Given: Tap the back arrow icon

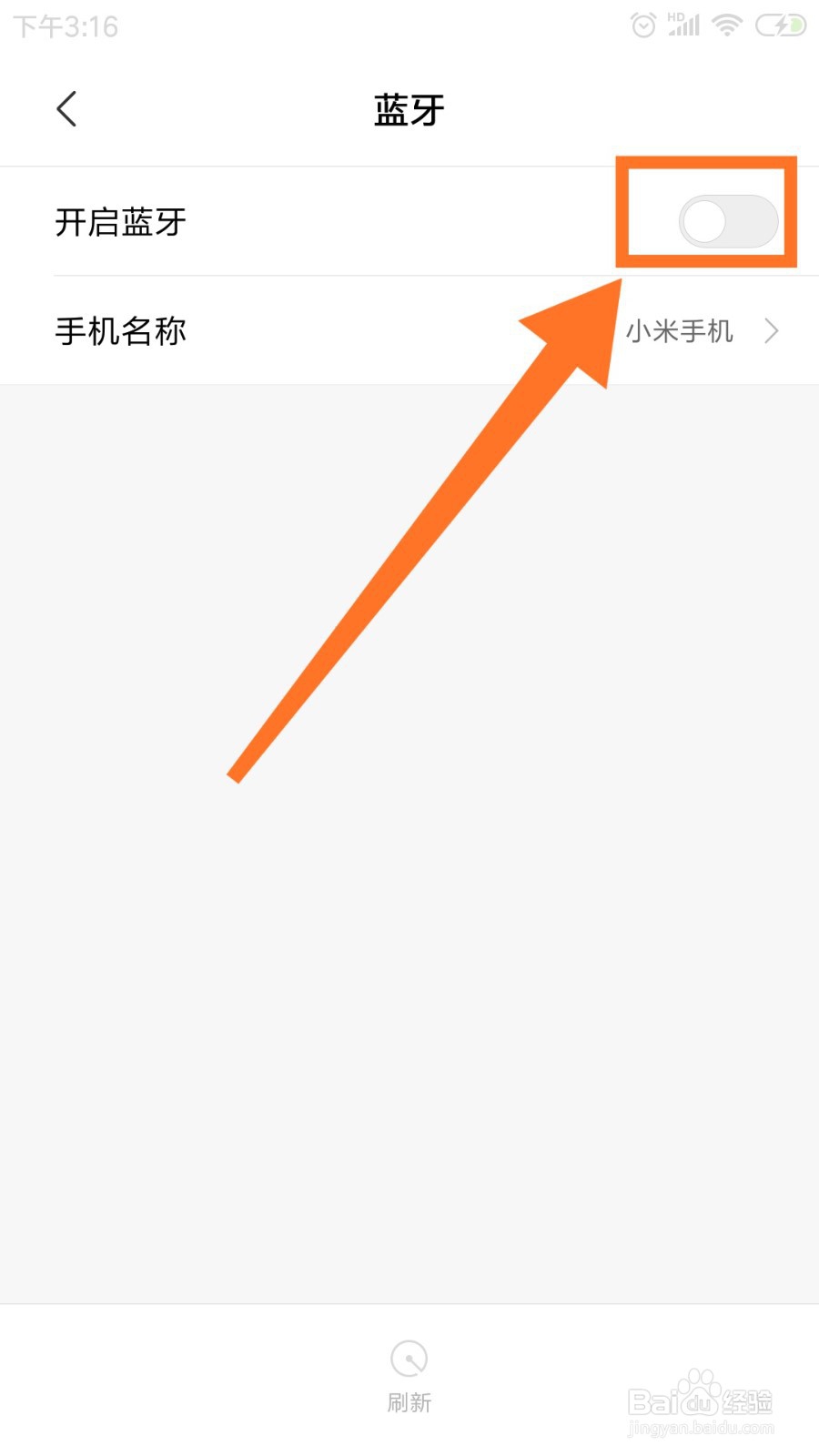Looking at the screenshot, I should [x=66, y=108].
